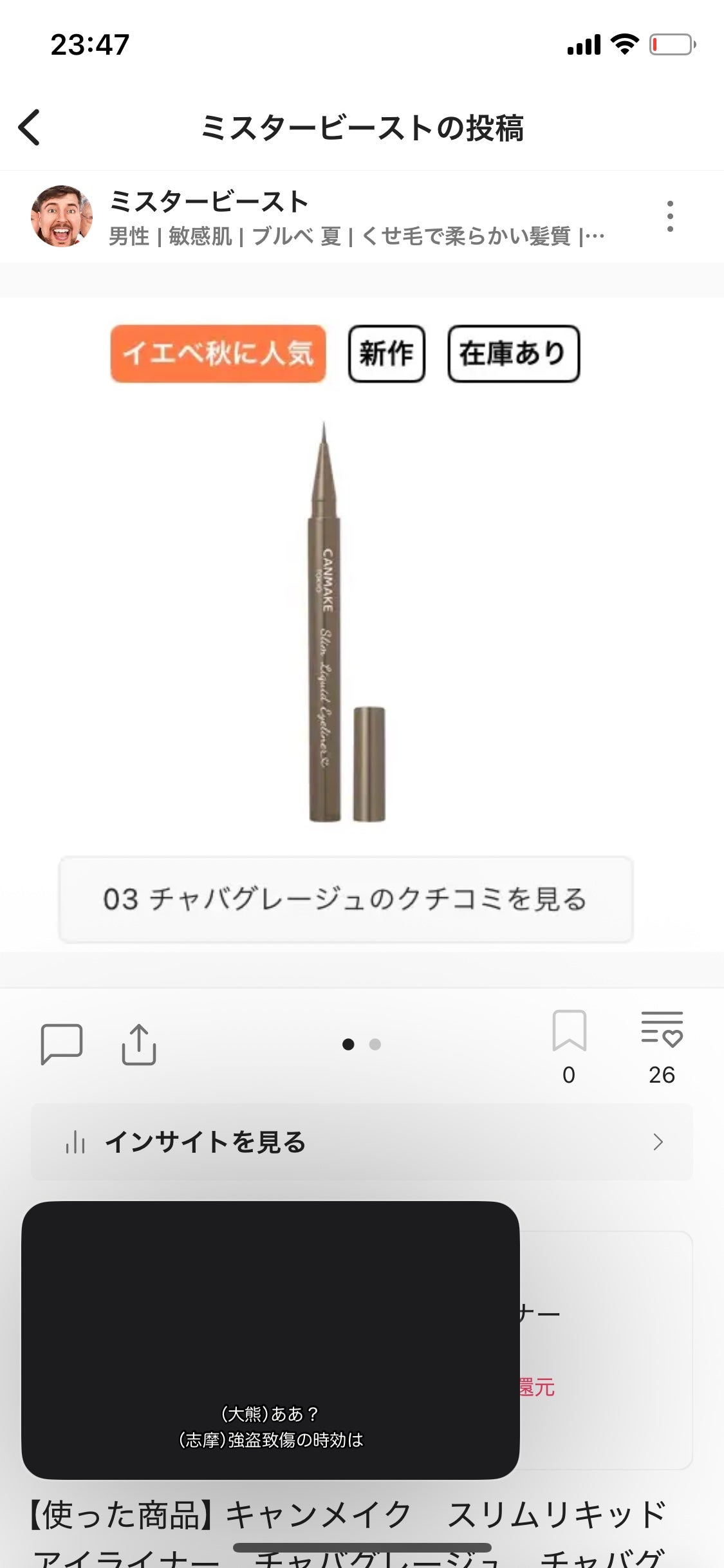Image resolution: width=724 pixels, height=1568 pixels.
Task: Tap the share icon to share this post
Action: pos(139,1045)
